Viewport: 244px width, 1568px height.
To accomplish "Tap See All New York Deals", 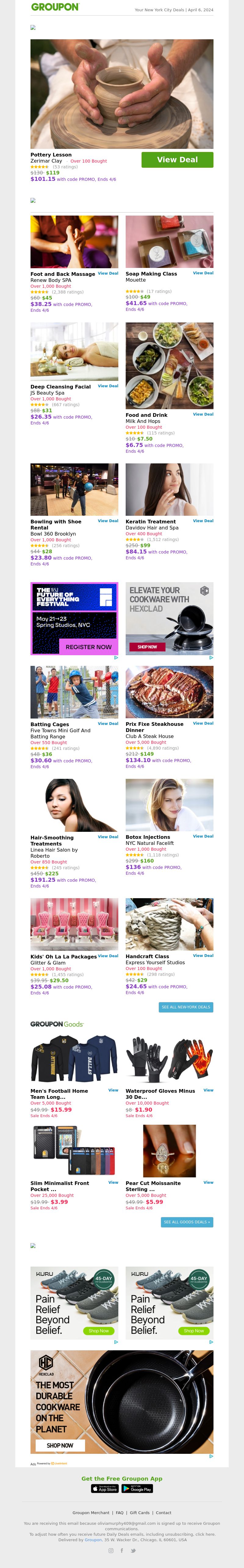I will [186, 1007].
